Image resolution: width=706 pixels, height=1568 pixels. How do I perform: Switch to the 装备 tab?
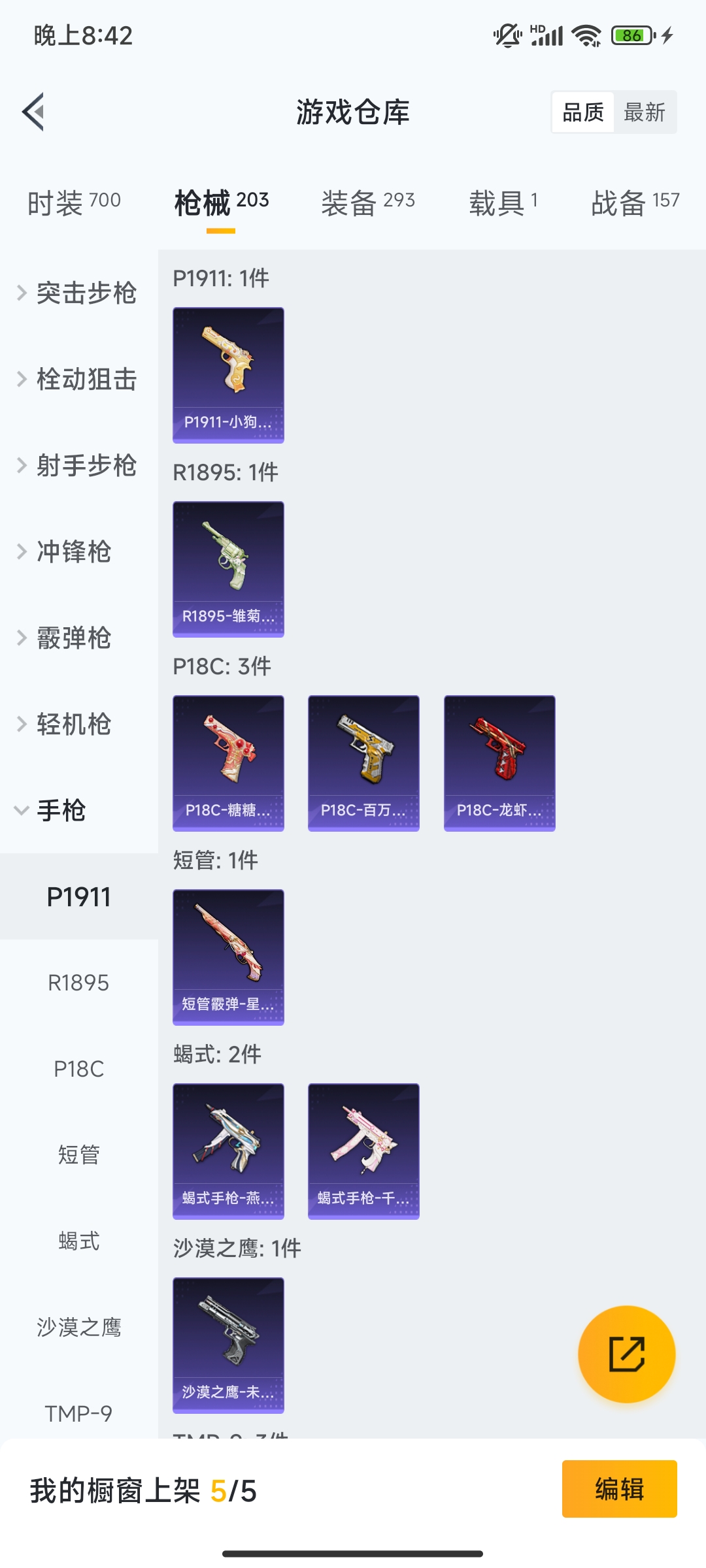tap(368, 203)
